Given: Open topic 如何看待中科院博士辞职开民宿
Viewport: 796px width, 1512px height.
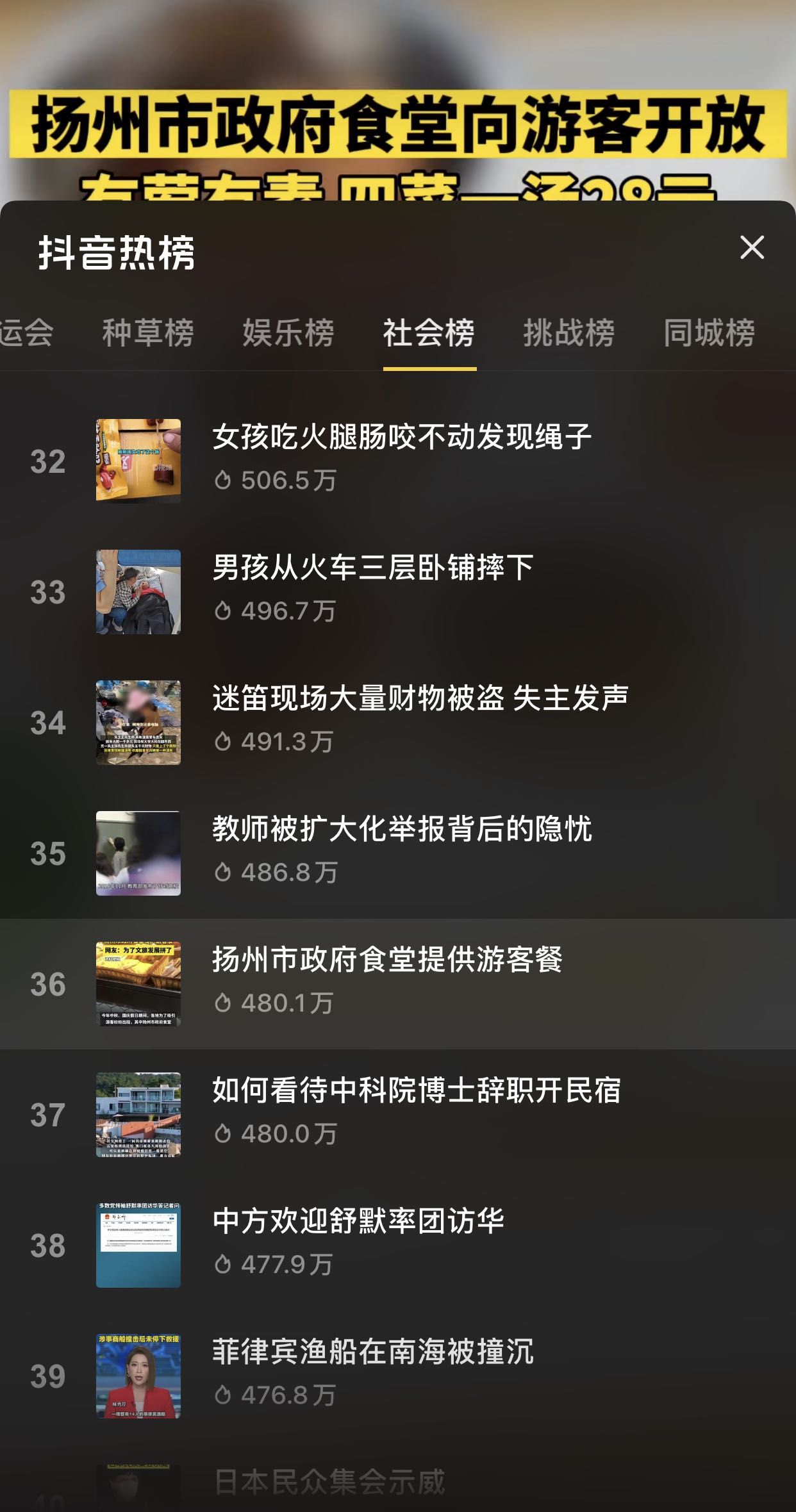Looking at the screenshot, I should tap(417, 1091).
